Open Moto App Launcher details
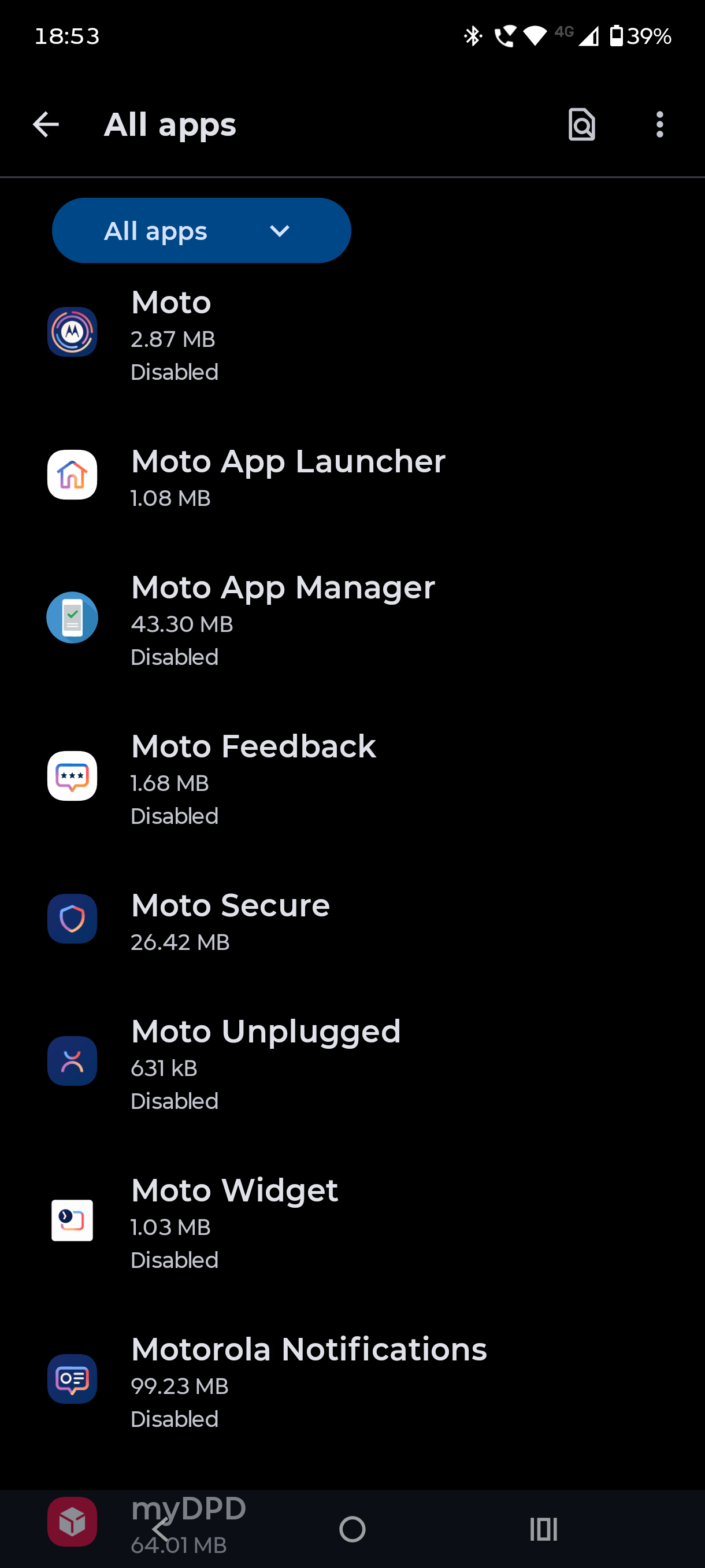This screenshot has width=705, height=1568. click(352, 476)
